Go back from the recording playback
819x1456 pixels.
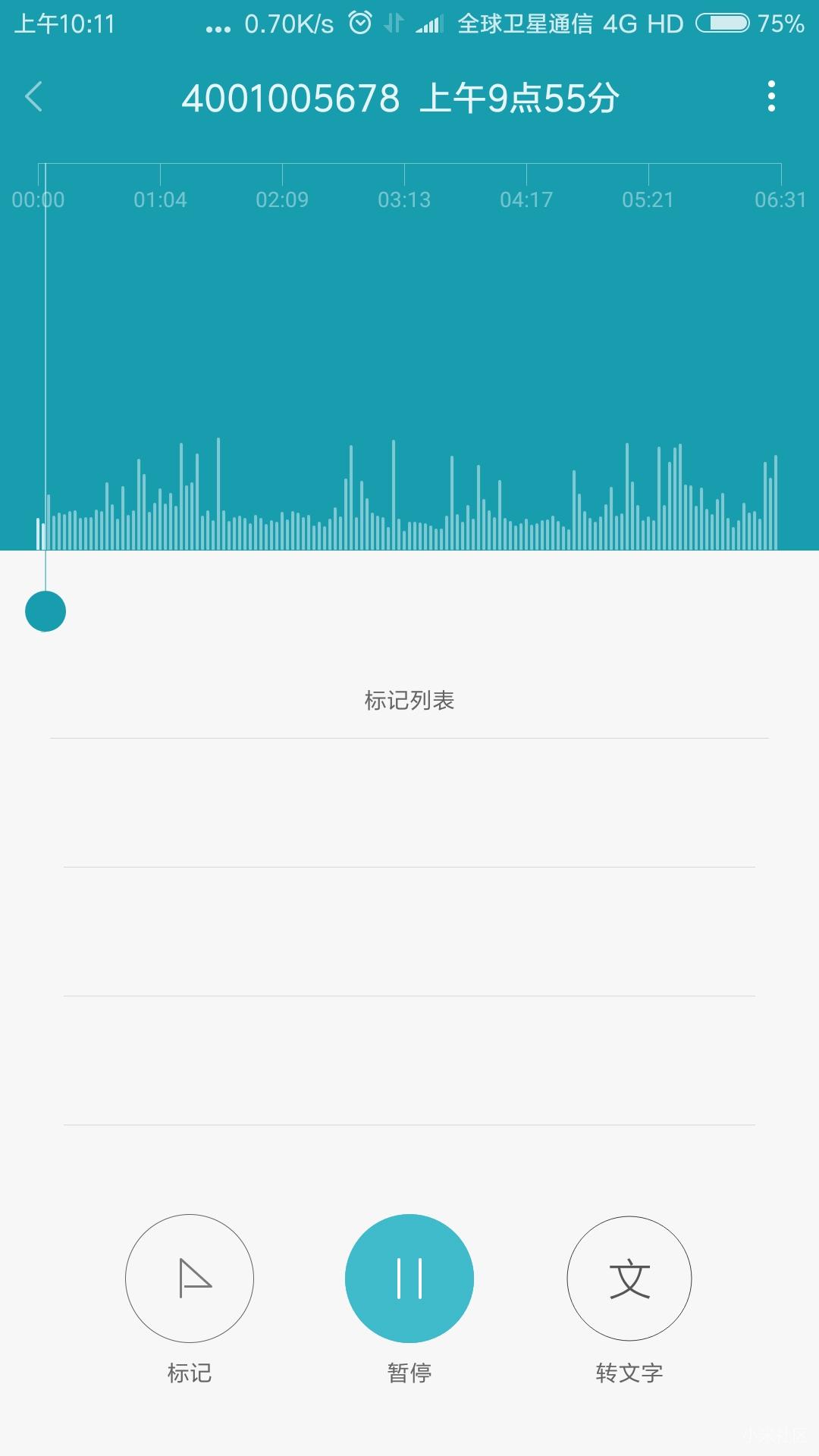[x=34, y=97]
